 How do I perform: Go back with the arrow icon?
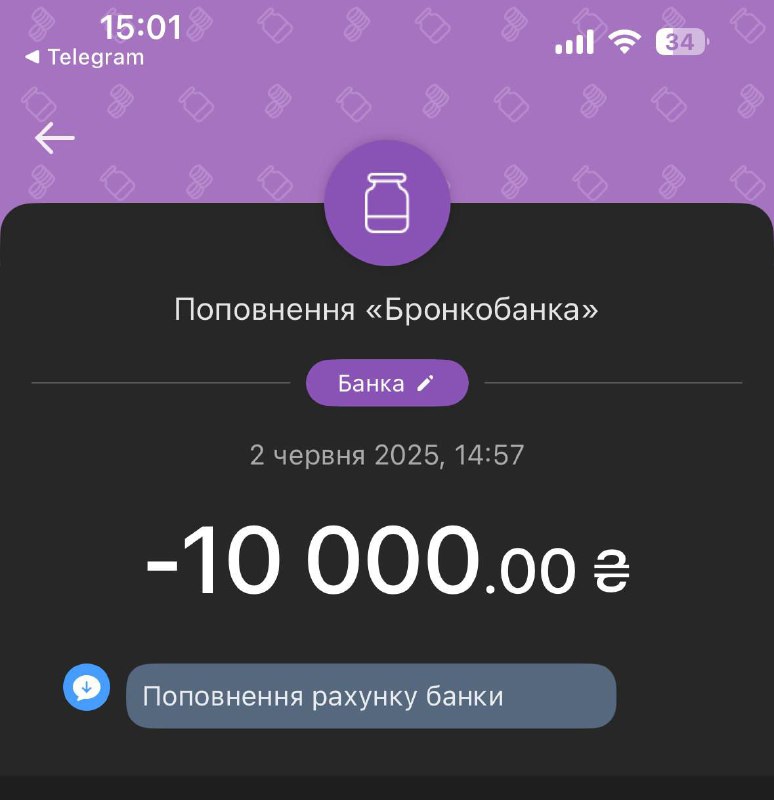pyautogui.click(x=55, y=138)
